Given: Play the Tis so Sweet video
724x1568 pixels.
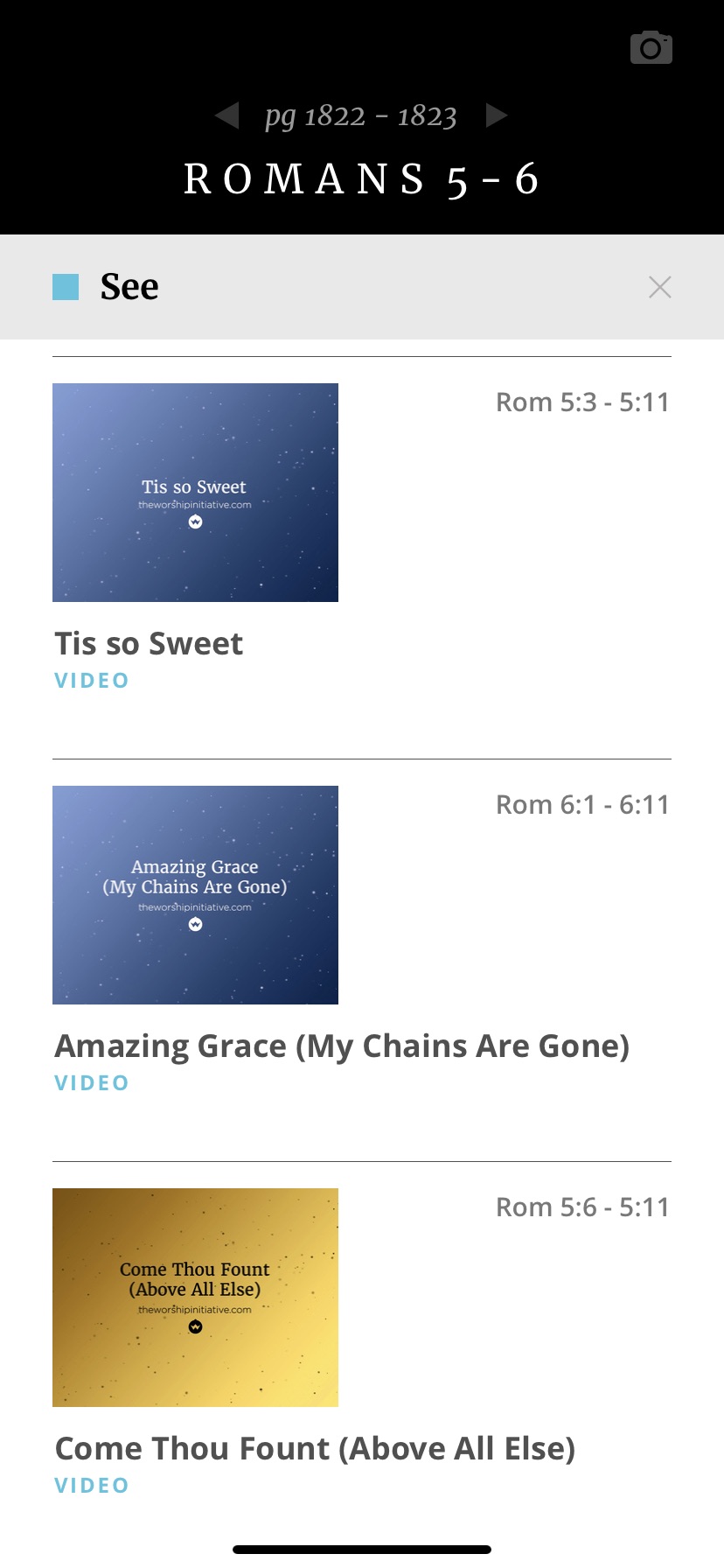Looking at the screenshot, I should [195, 493].
